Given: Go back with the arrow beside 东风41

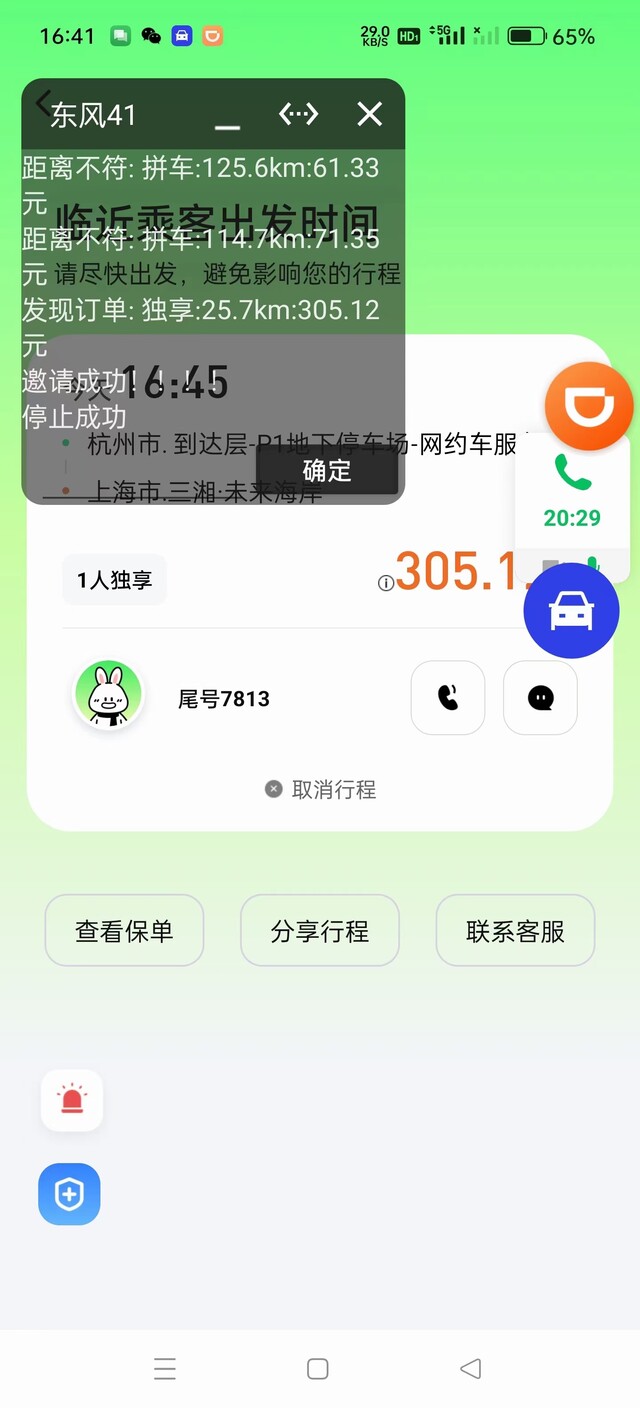Looking at the screenshot, I should click(x=41, y=103).
